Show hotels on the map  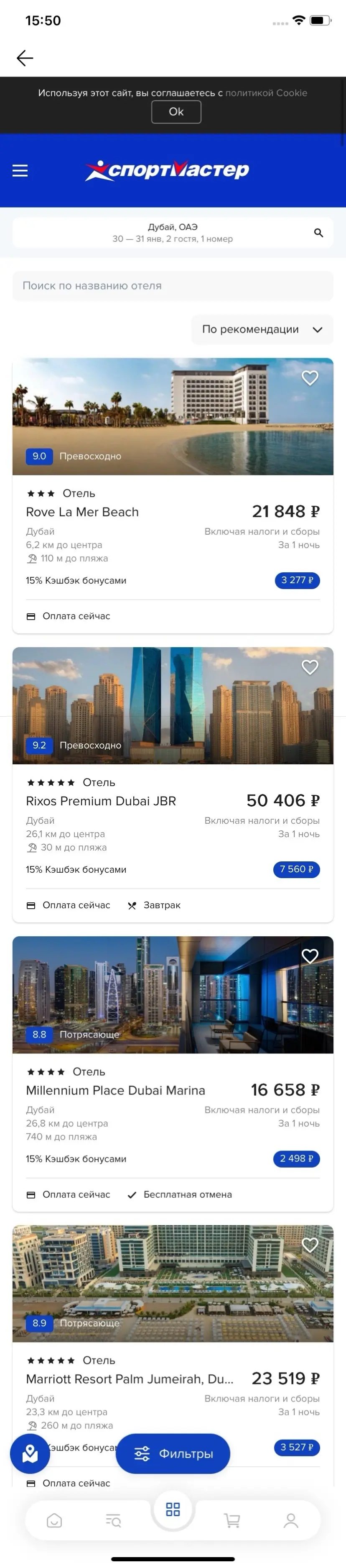[30, 1453]
